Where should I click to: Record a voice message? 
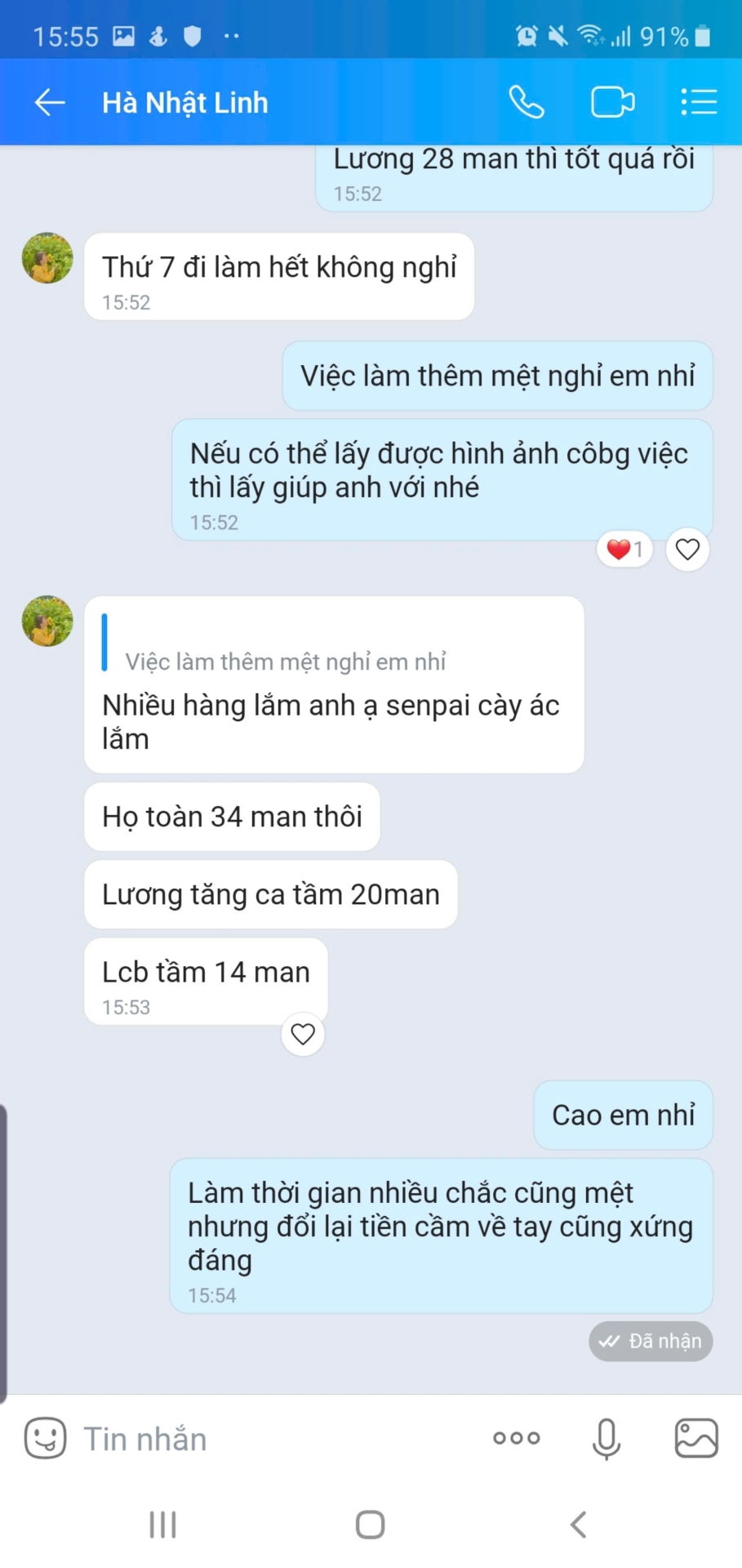click(606, 1438)
